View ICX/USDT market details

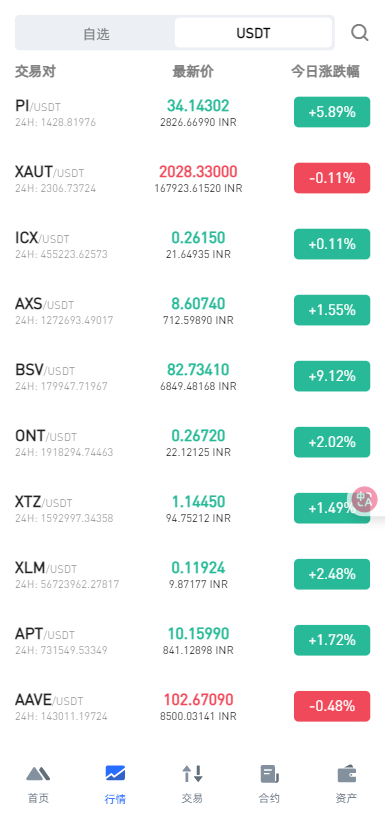(x=192, y=244)
